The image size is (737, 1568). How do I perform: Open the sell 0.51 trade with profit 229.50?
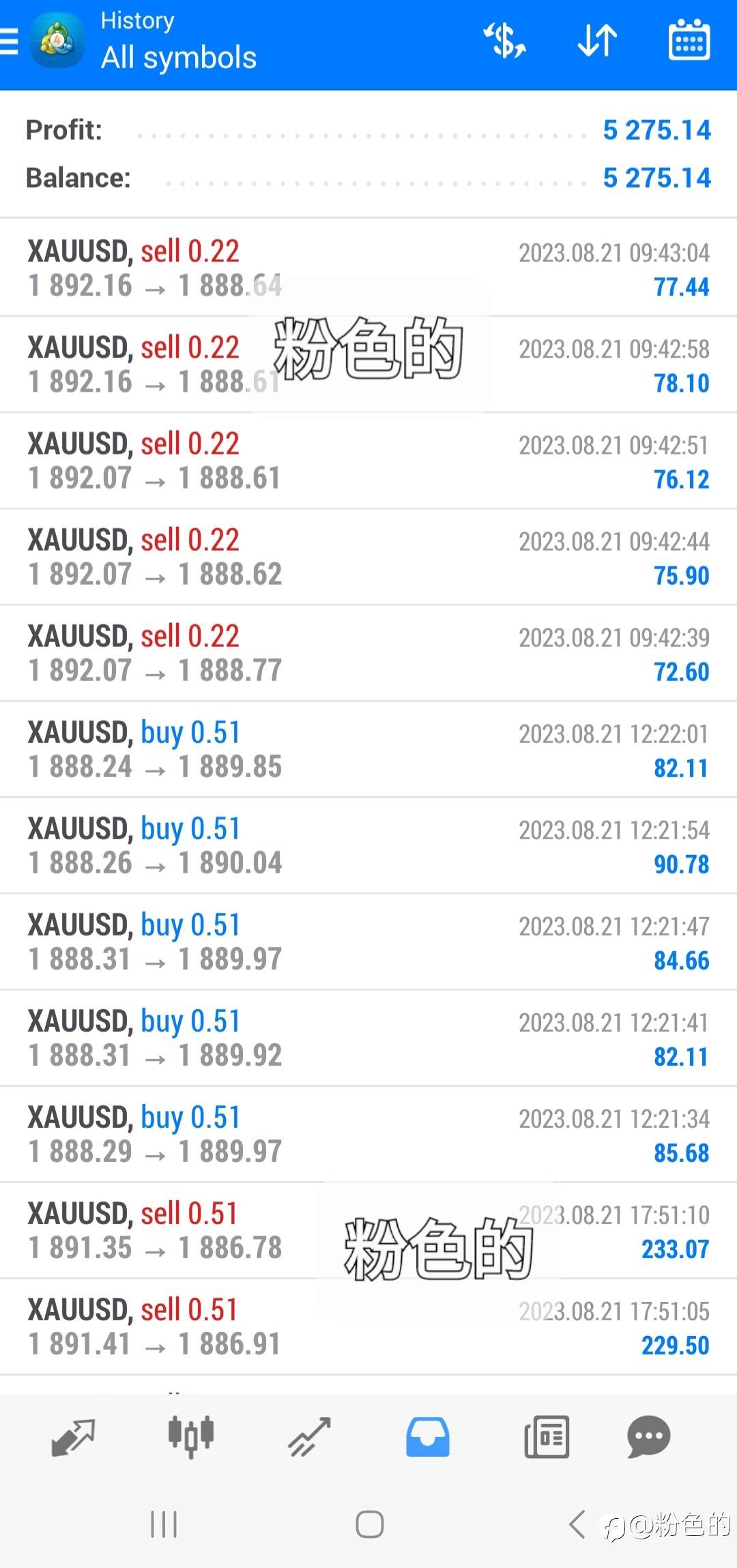click(x=369, y=1326)
